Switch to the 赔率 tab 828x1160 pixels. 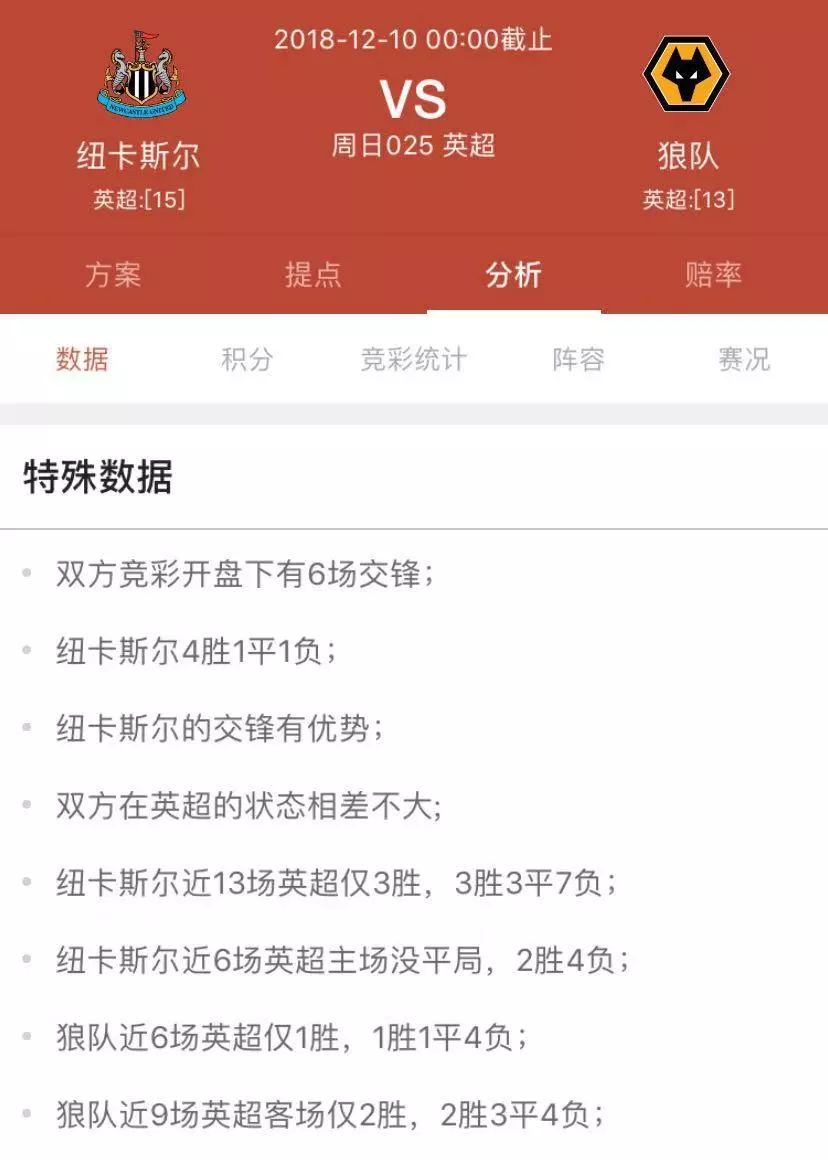(x=713, y=275)
